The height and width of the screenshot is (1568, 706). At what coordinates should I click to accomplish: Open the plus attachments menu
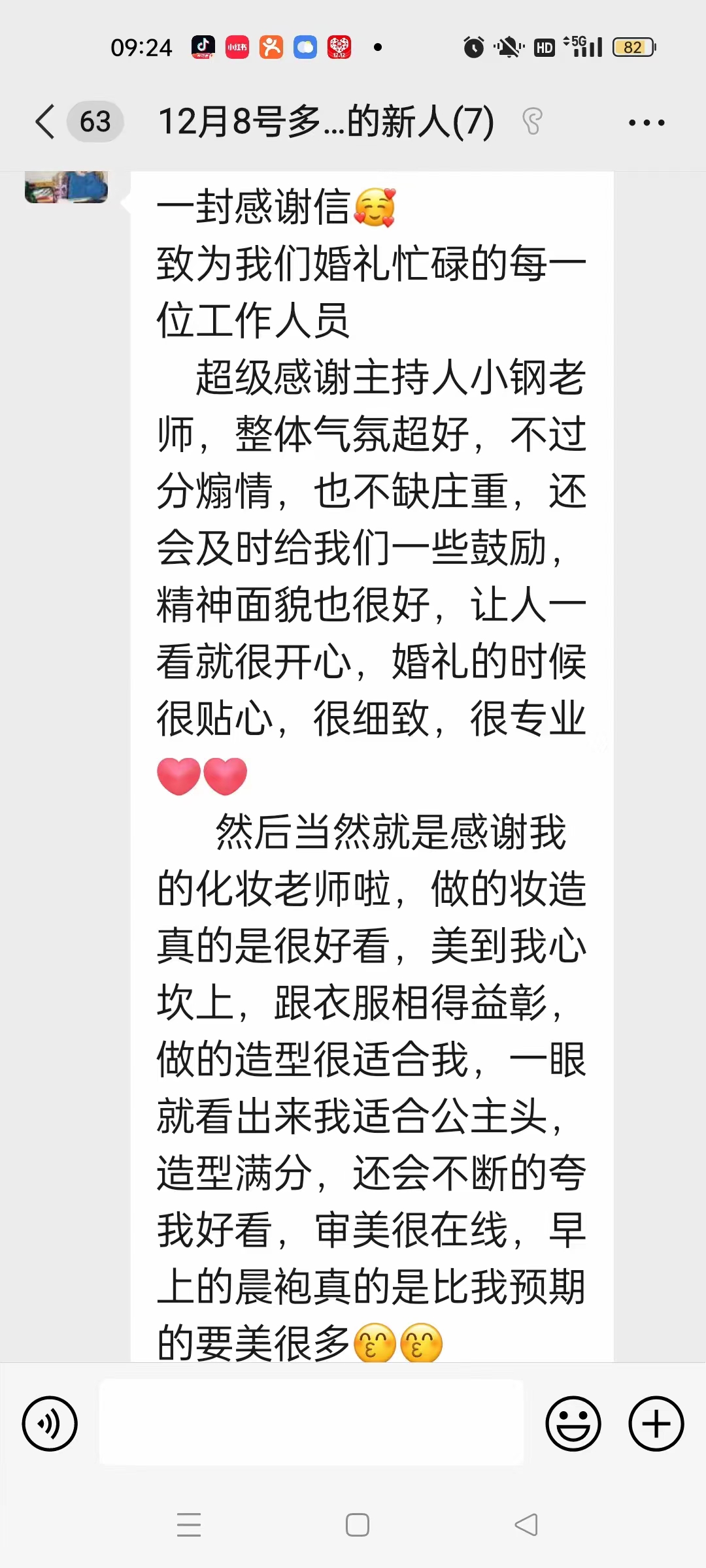tap(656, 1424)
